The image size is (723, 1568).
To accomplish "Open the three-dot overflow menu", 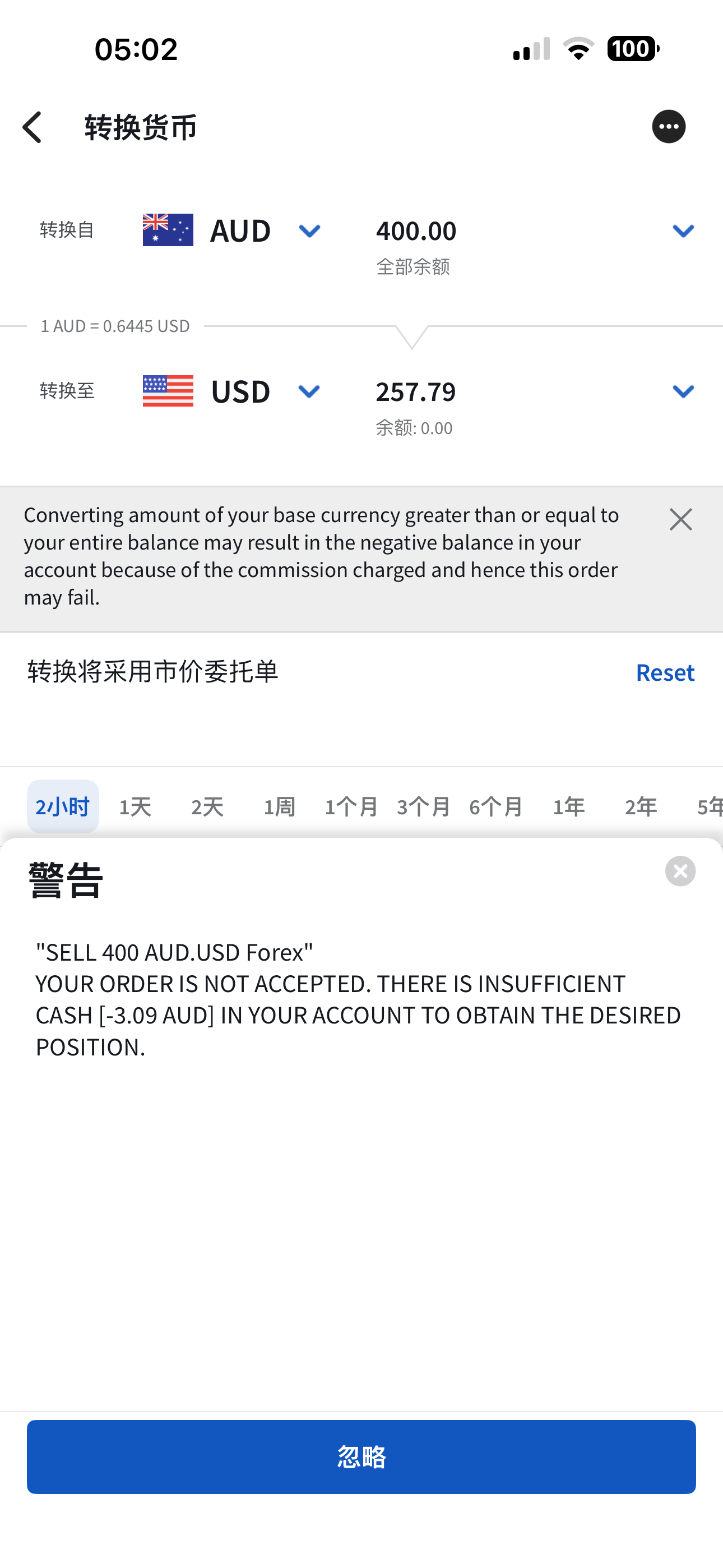I will [668, 127].
